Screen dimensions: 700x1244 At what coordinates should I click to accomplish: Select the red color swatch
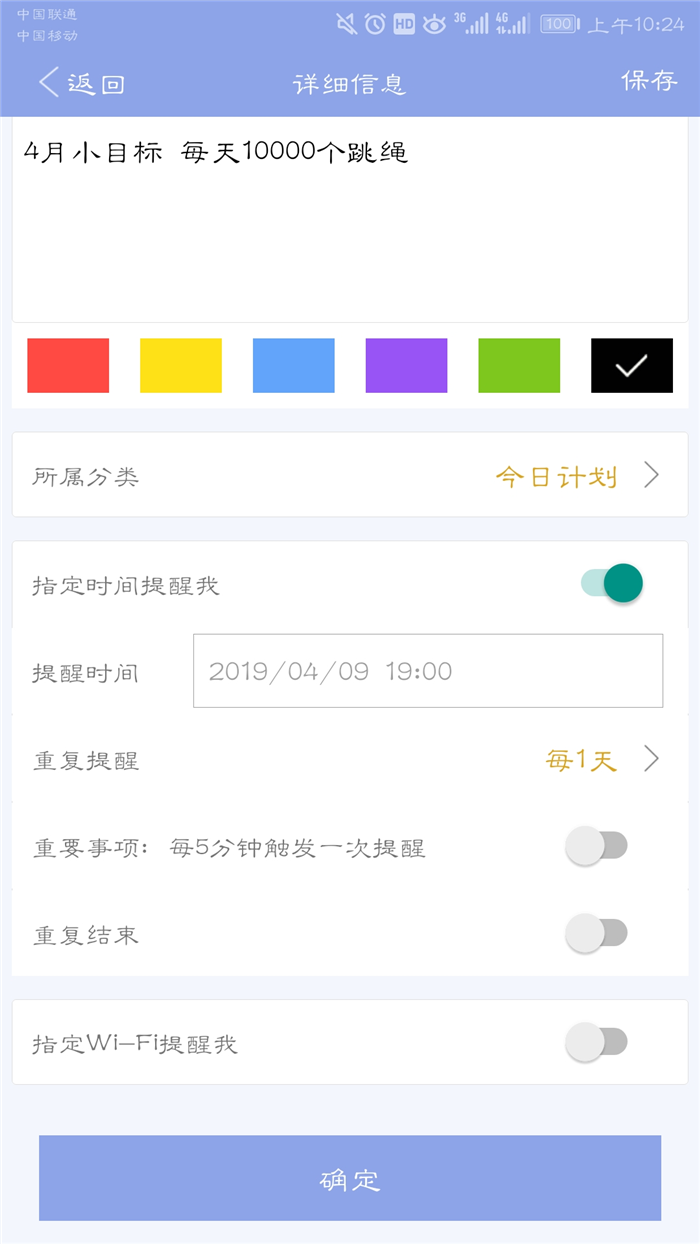pyautogui.click(x=68, y=365)
